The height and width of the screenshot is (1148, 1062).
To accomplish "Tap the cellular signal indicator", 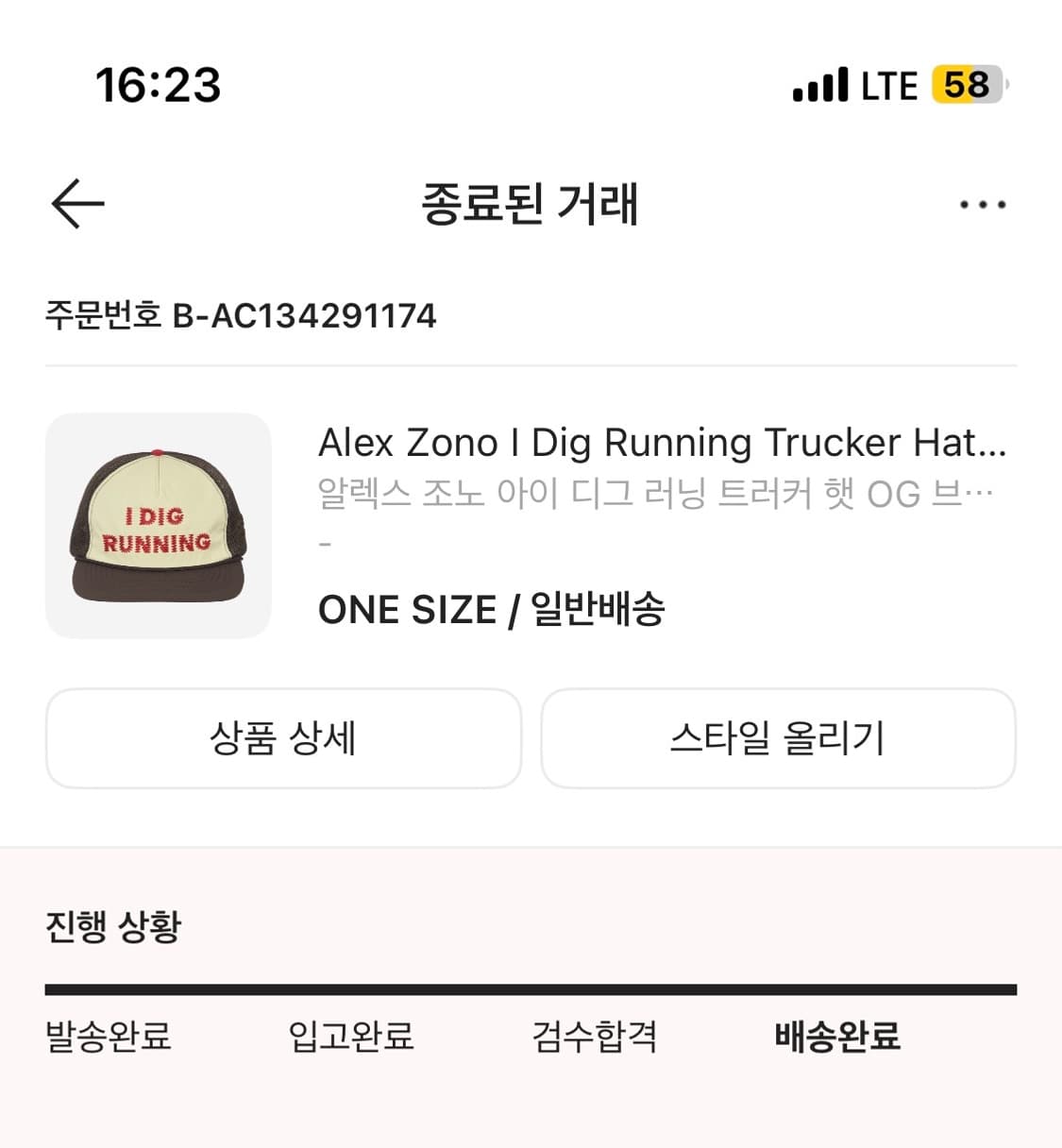I will (818, 85).
